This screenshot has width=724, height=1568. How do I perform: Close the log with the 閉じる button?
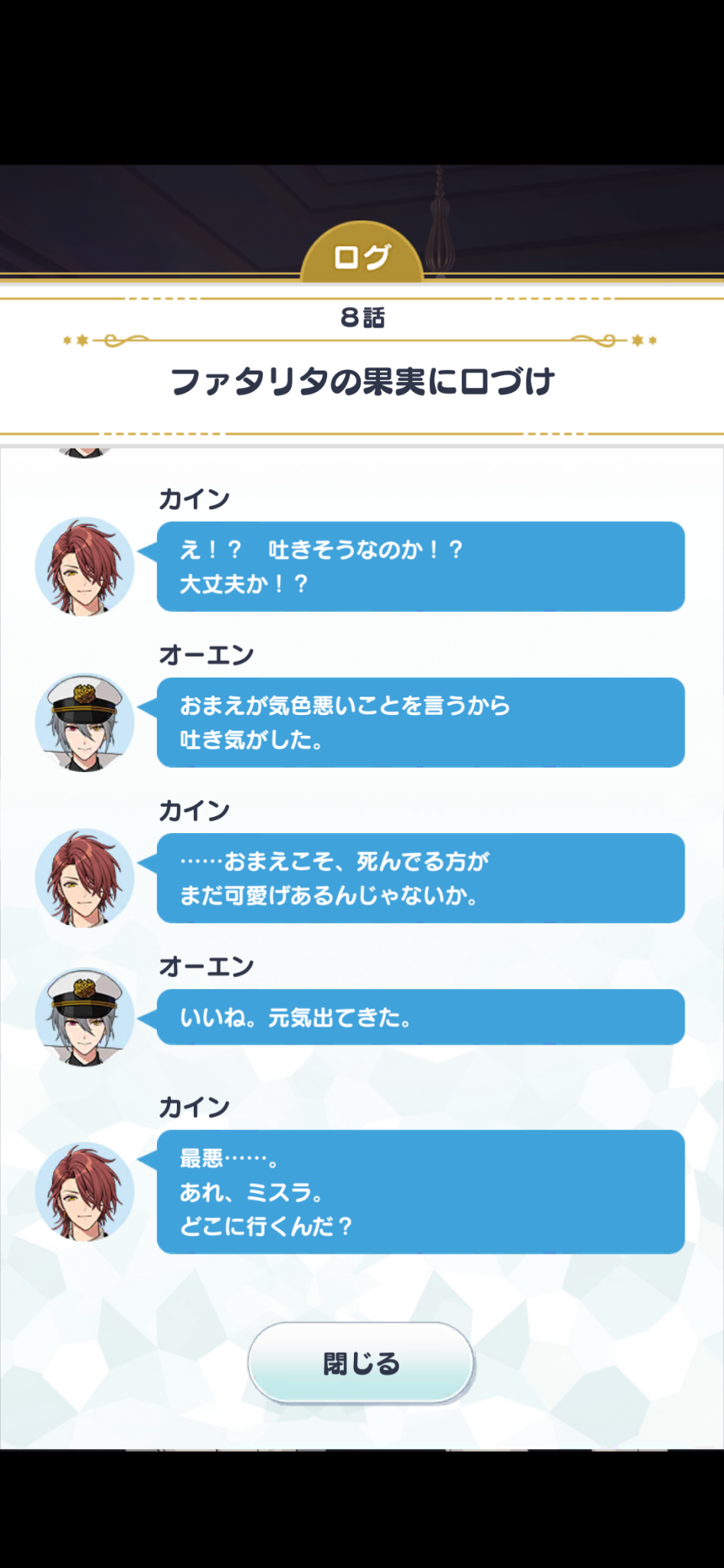[360, 1363]
